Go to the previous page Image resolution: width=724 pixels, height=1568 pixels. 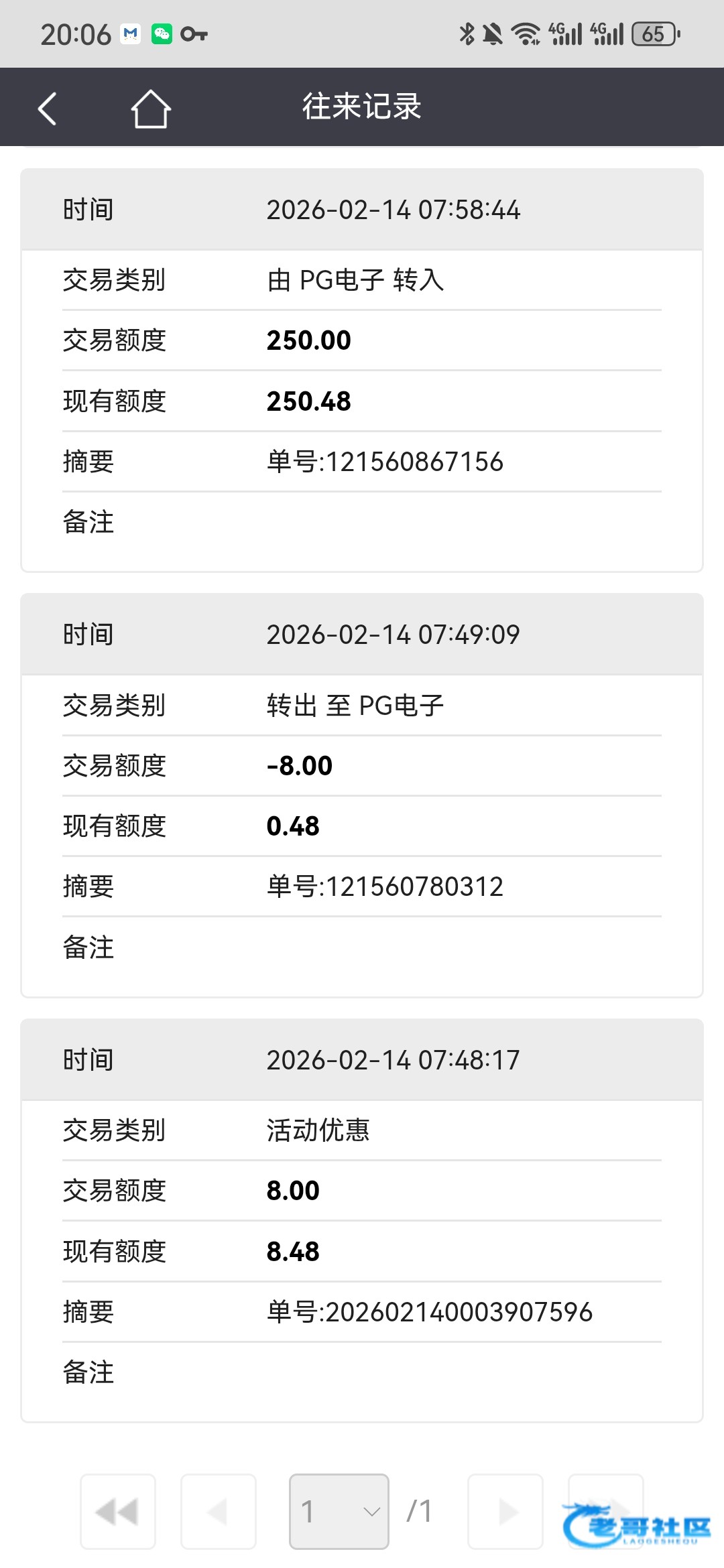click(219, 1512)
